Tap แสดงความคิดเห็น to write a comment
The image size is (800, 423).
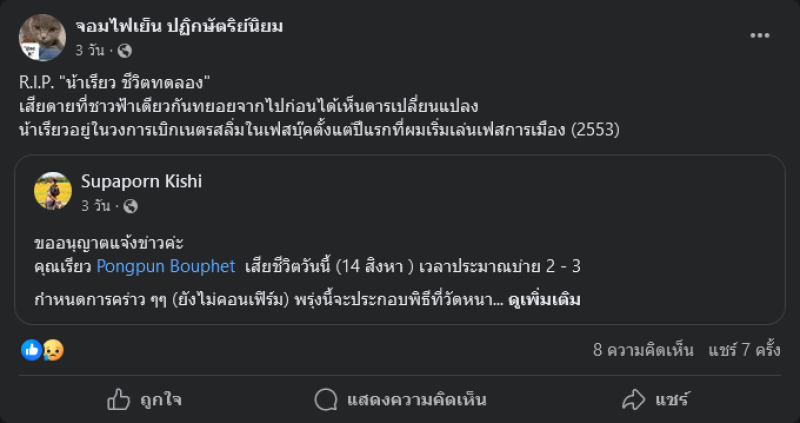click(x=400, y=399)
